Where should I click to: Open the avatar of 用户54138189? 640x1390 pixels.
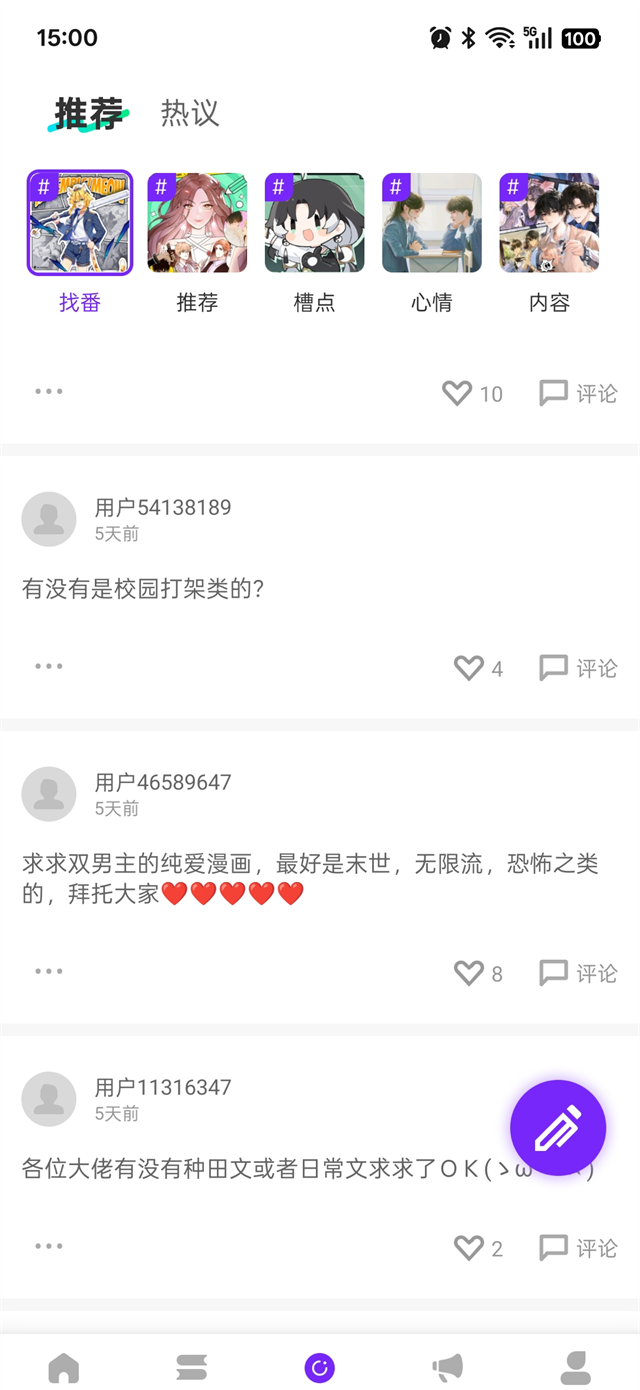point(49,519)
